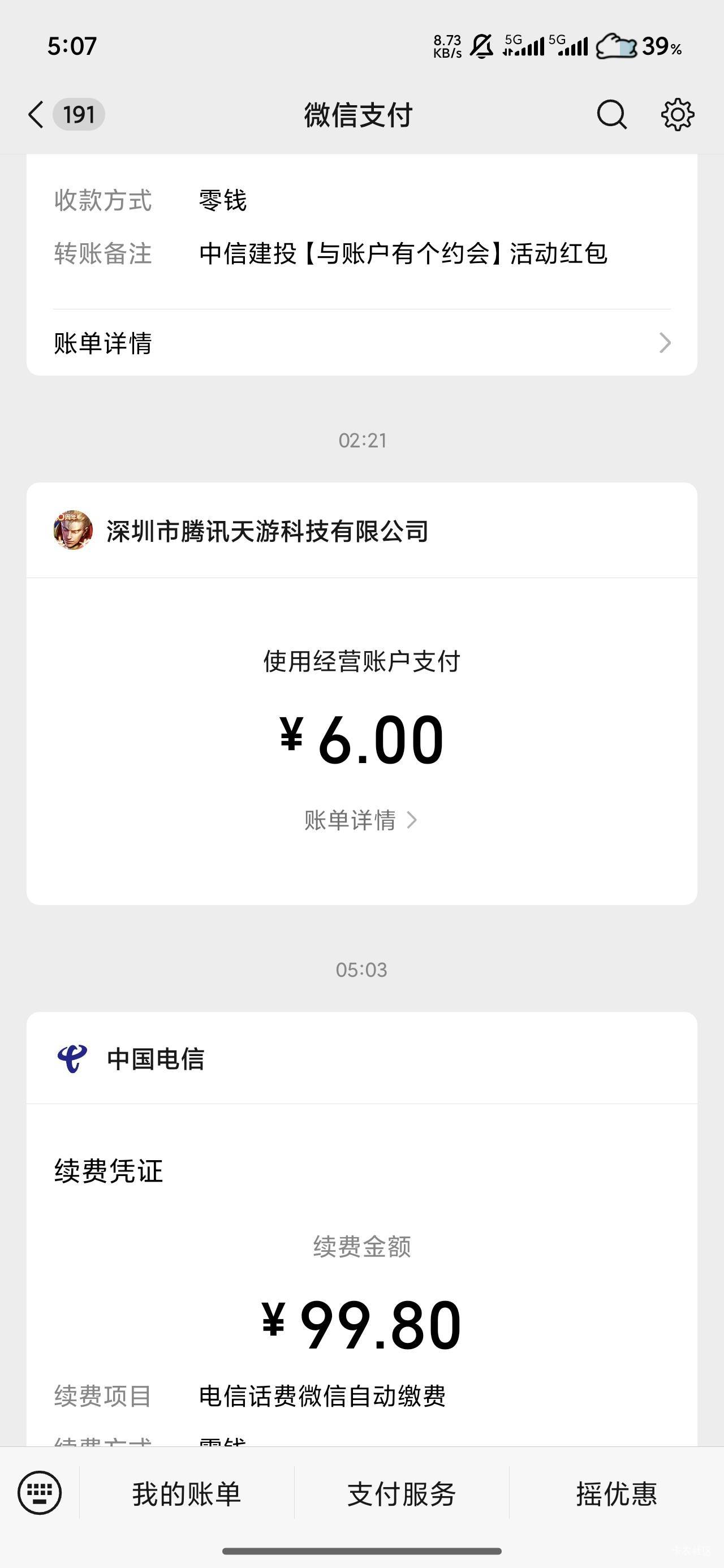Open 我的账单 menu
This screenshot has width=724, height=1568.
pos(186,1494)
